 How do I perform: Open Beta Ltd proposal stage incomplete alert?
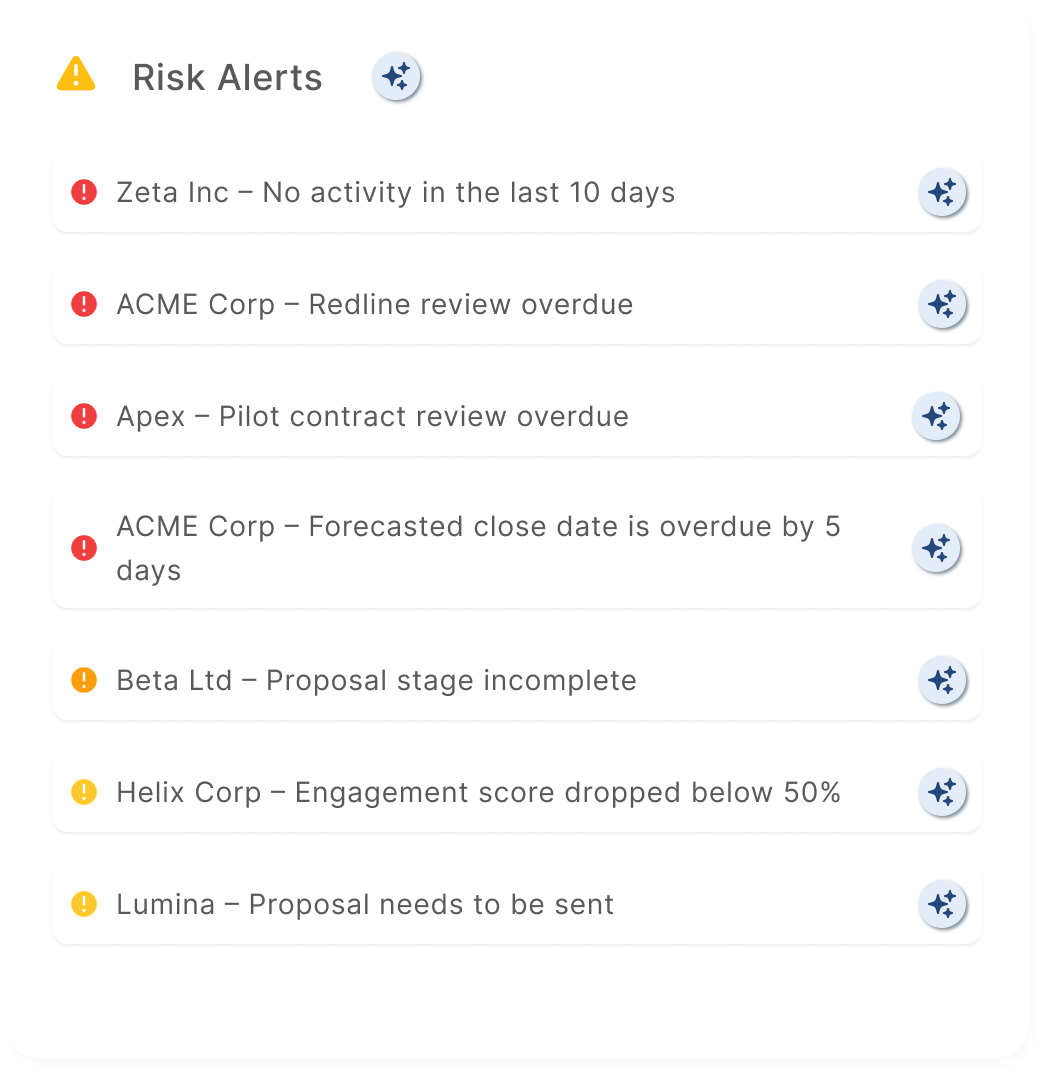tap(517, 681)
